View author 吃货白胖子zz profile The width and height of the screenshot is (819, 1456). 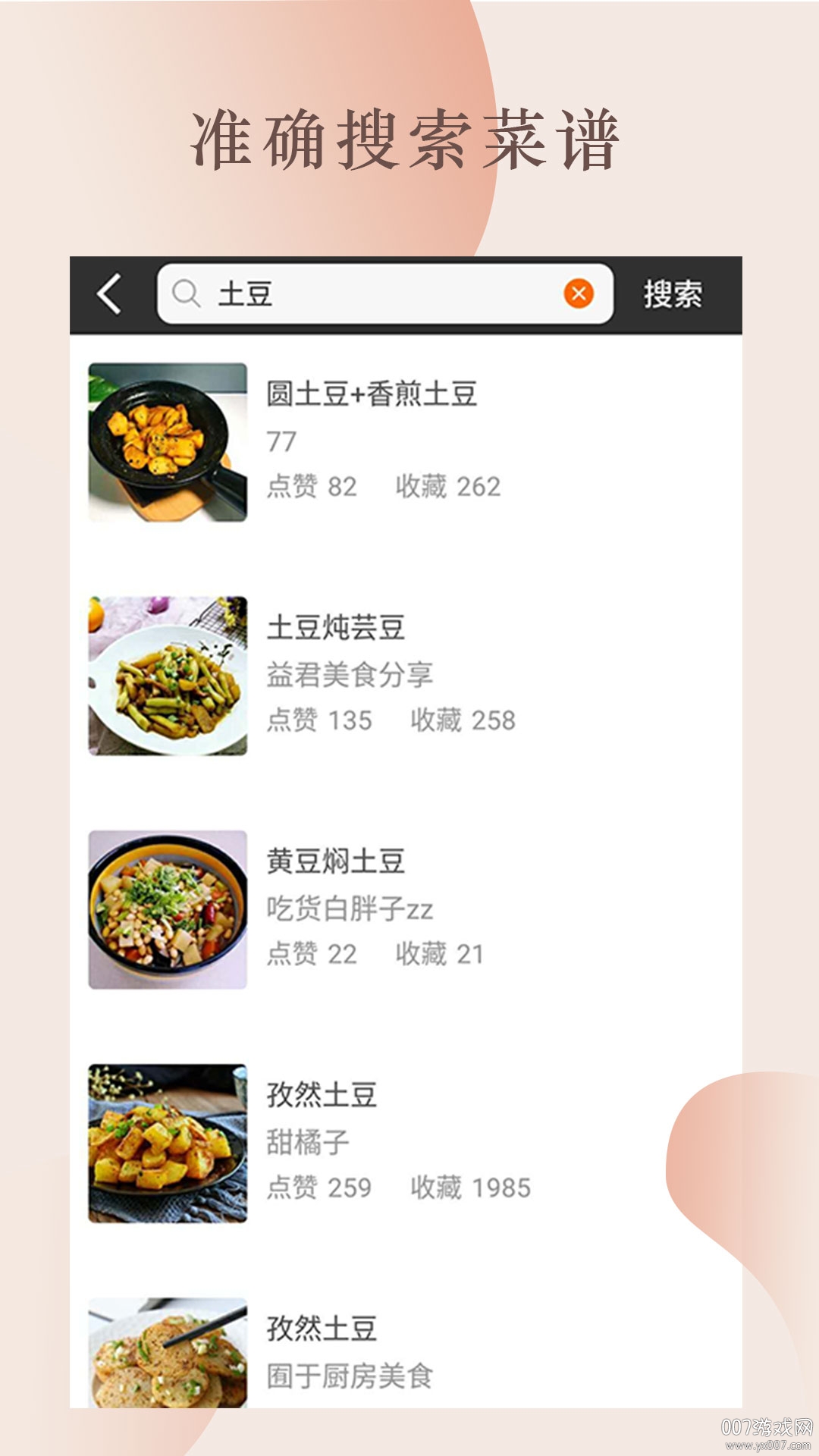pyautogui.click(x=350, y=910)
